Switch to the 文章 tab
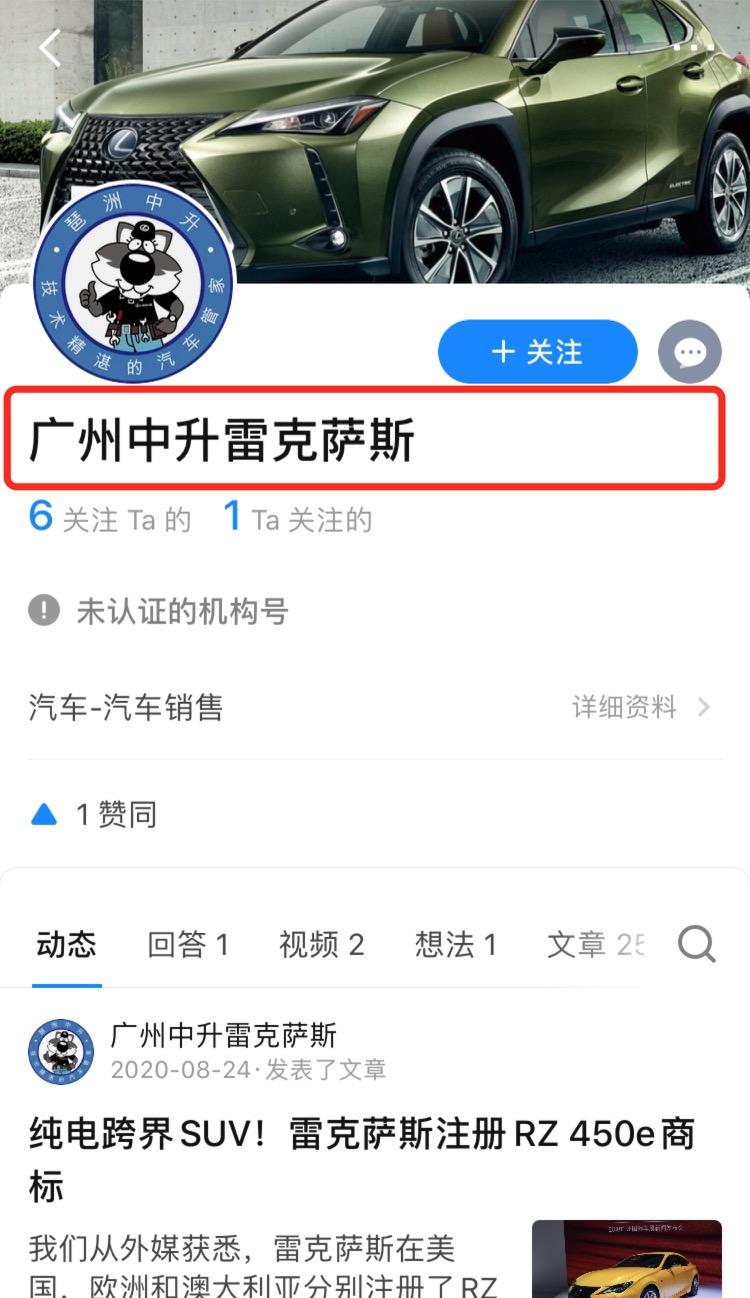 (594, 944)
